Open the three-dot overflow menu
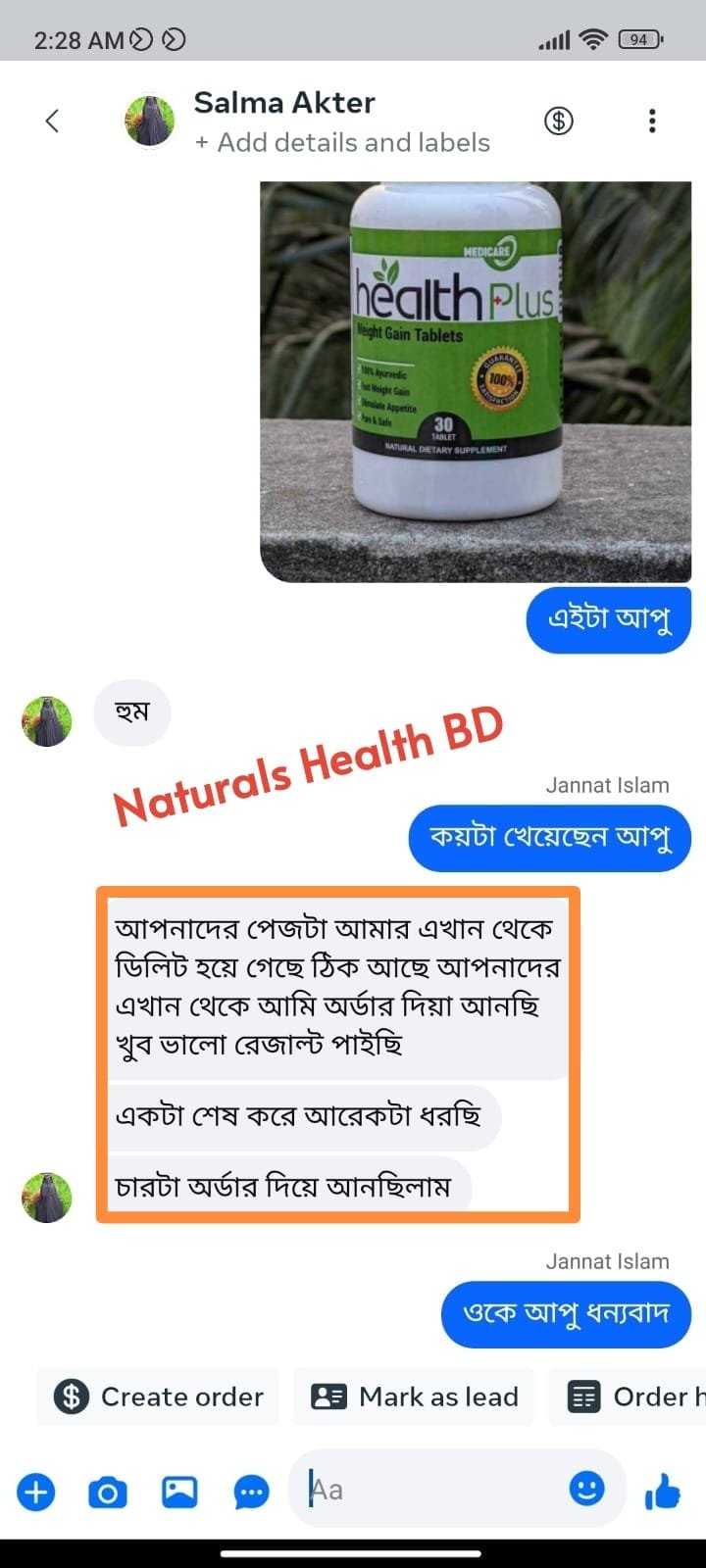 (652, 122)
